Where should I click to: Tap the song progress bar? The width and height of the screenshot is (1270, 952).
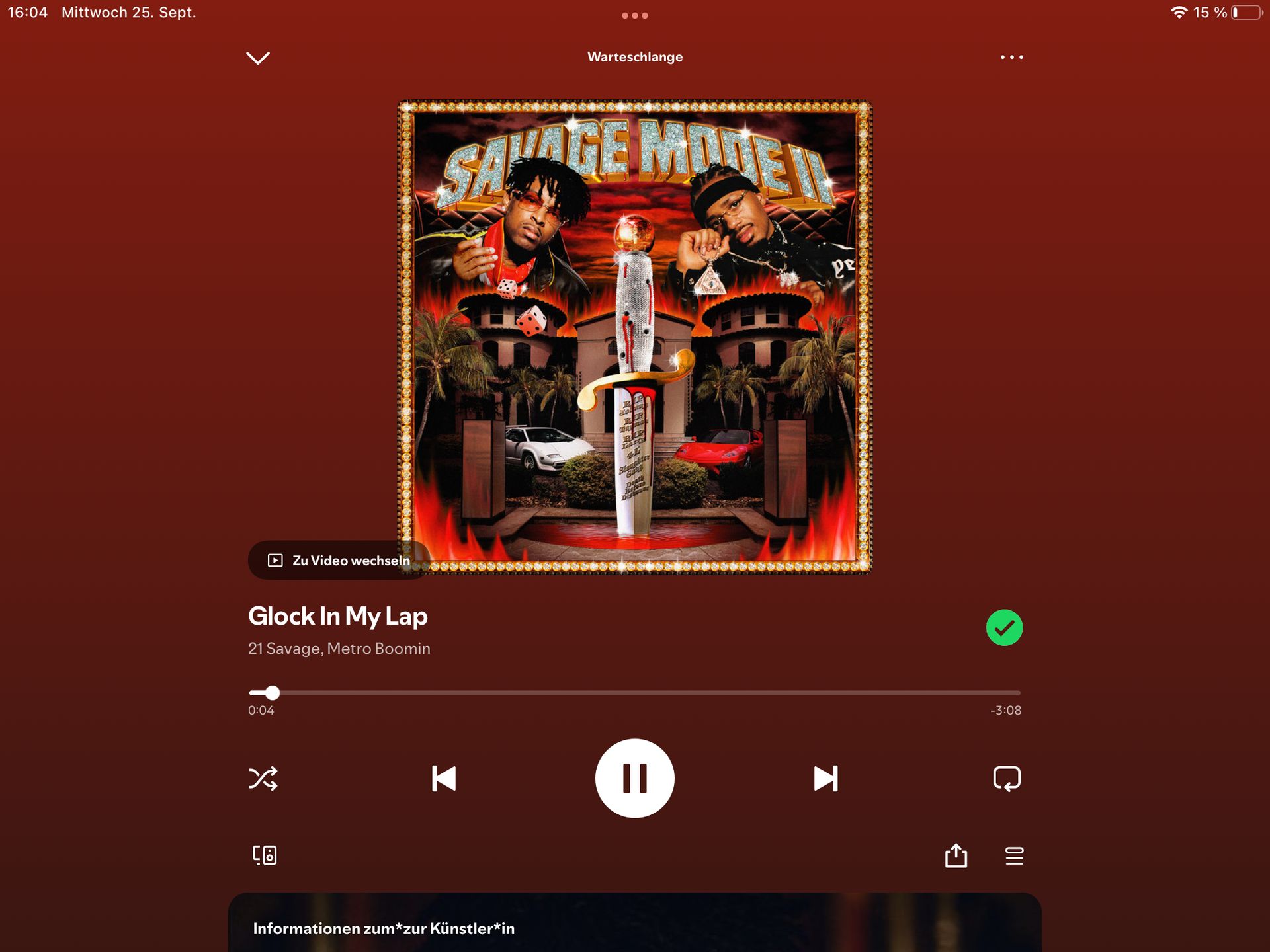(x=634, y=693)
